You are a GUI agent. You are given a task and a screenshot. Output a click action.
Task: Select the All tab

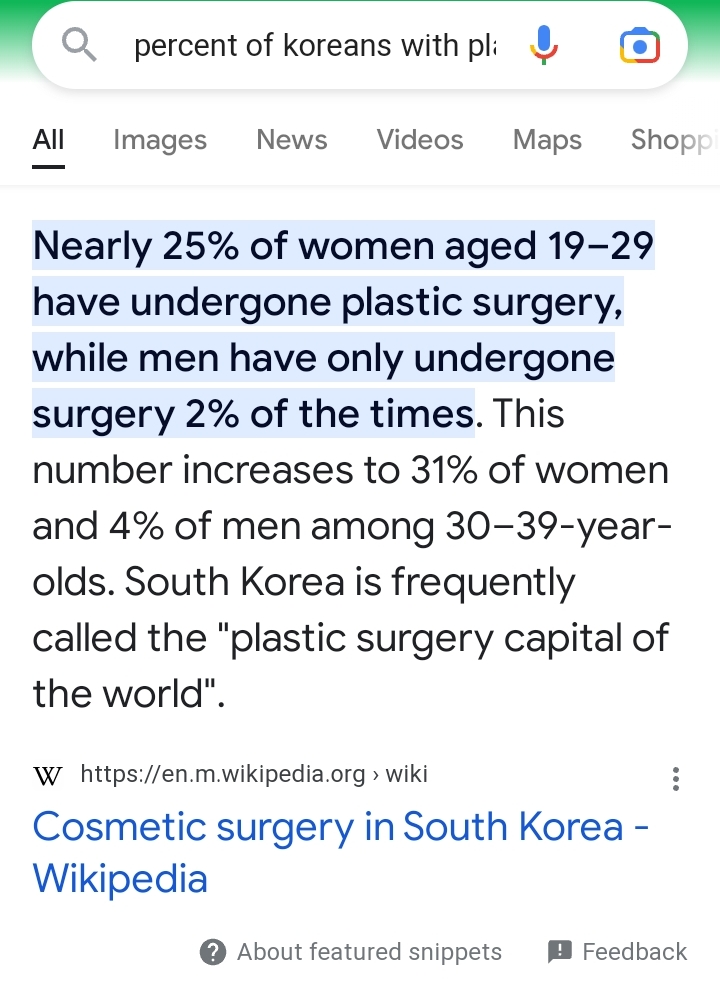pos(48,140)
